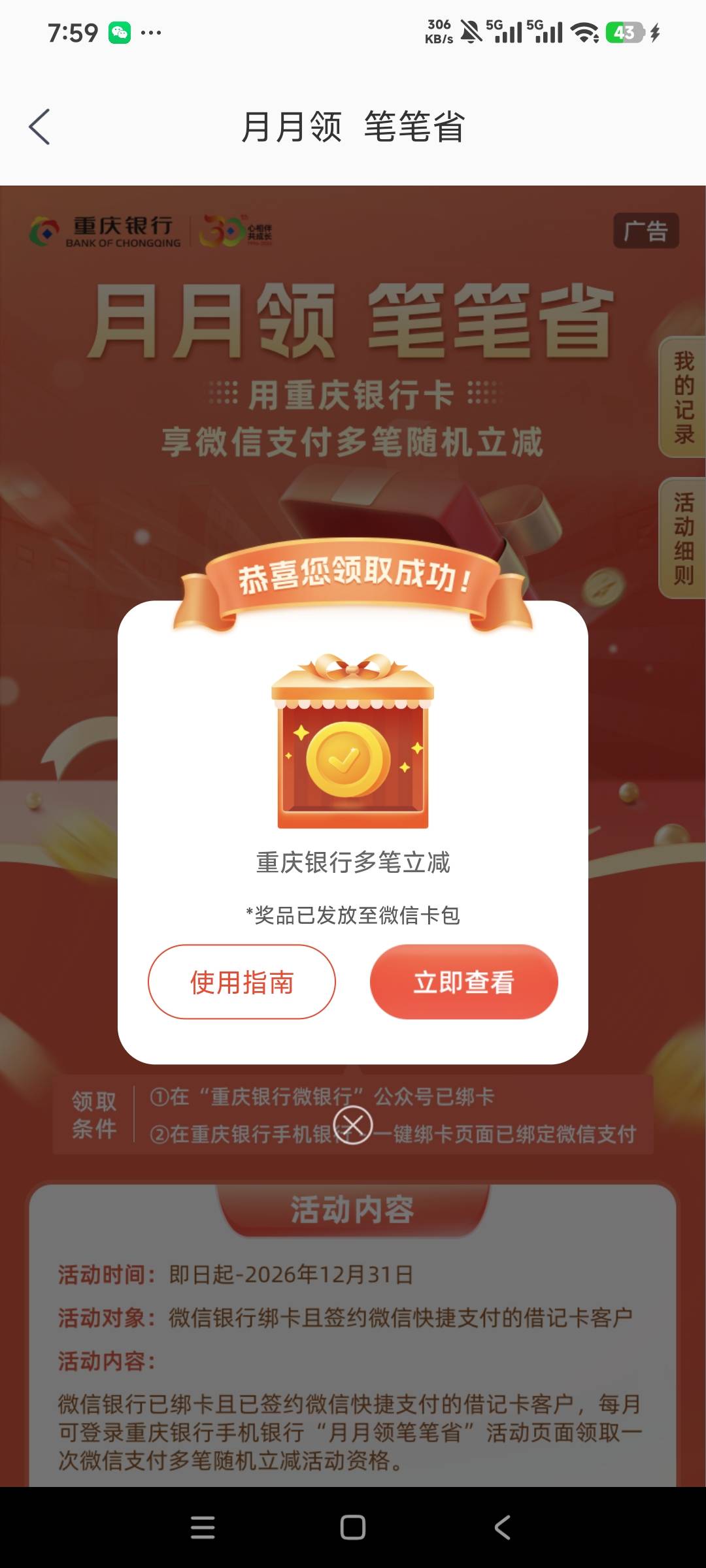
Task: Open 活动细则 activity rules
Action: pos(683,538)
